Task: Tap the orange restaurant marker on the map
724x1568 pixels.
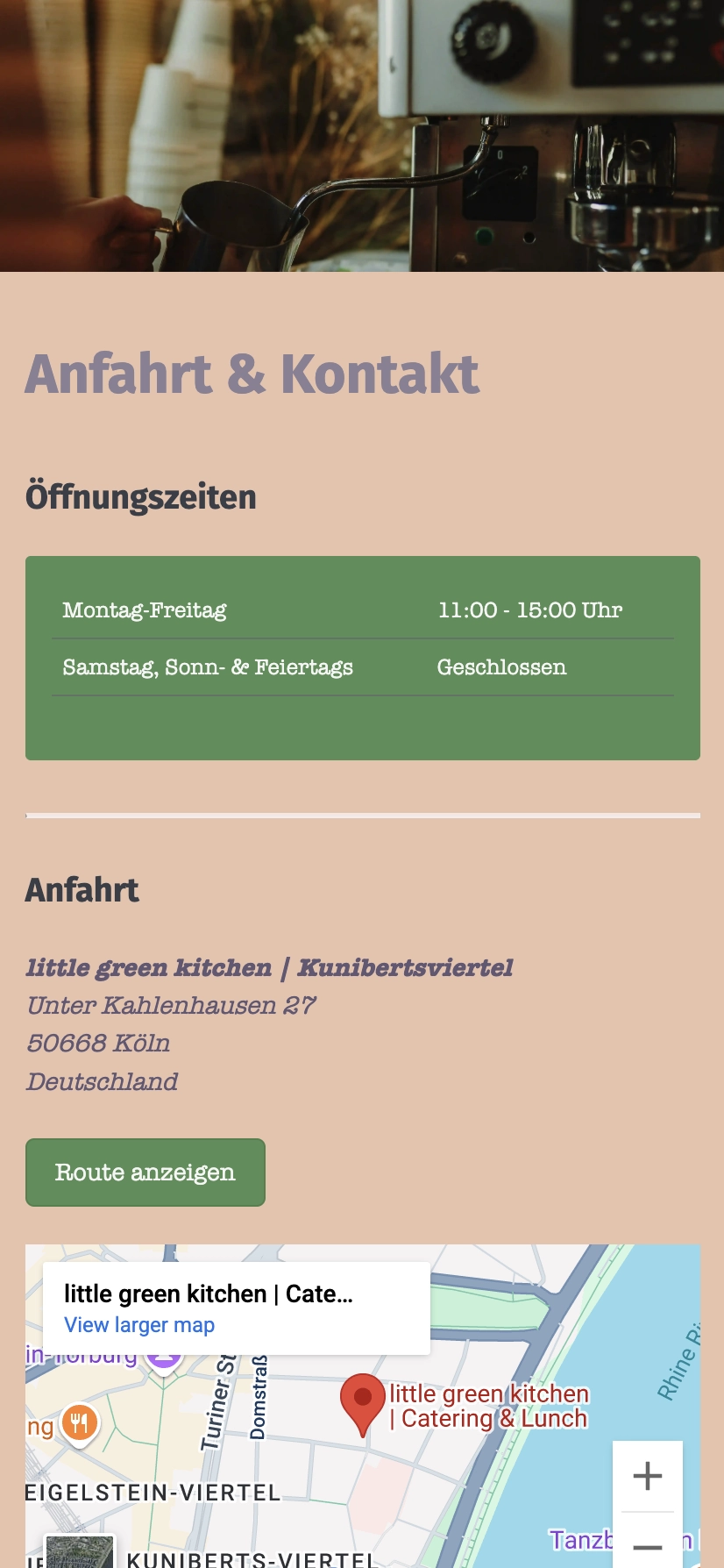Action: coord(80,1425)
